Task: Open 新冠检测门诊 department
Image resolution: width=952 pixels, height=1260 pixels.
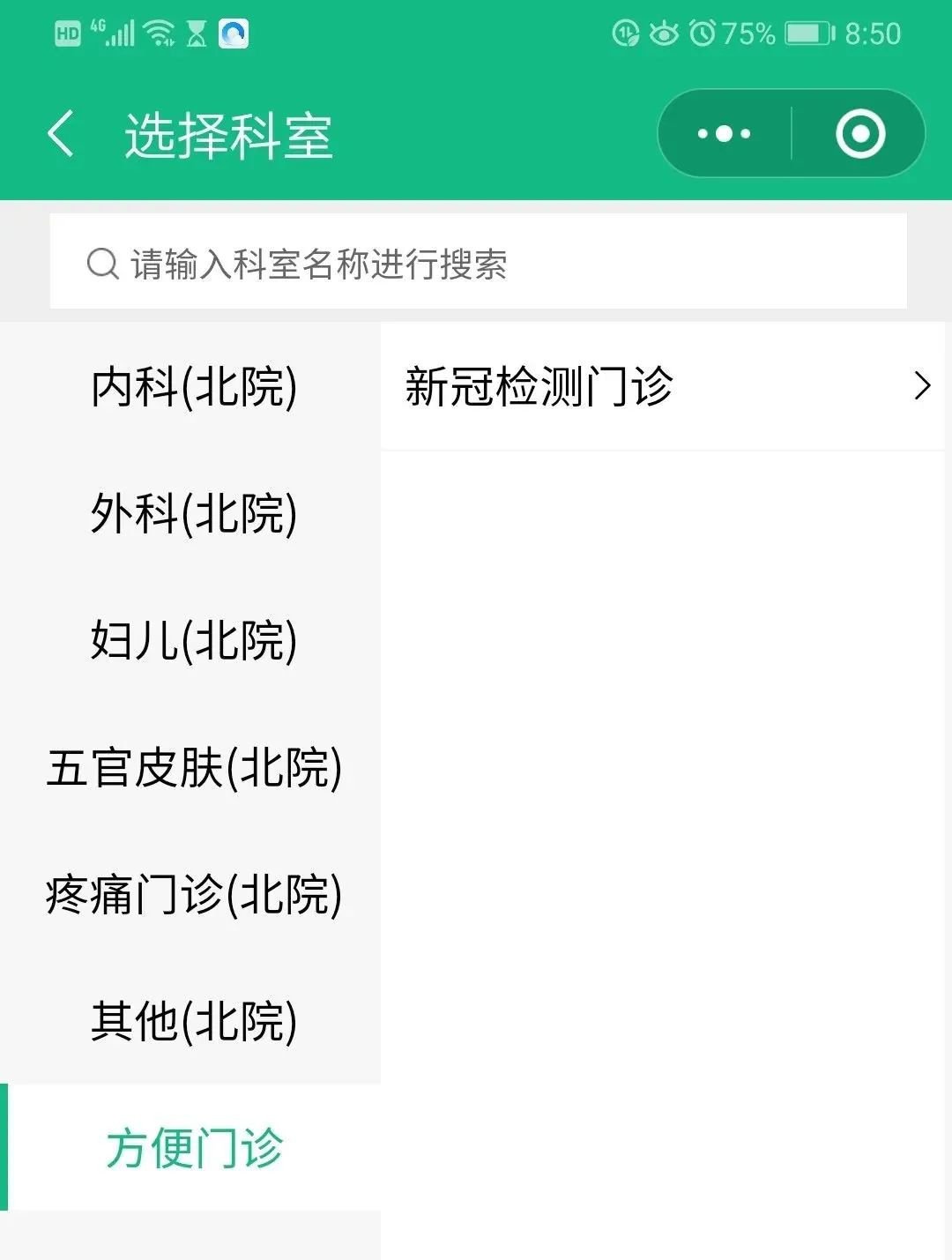Action: pyautogui.click(x=663, y=386)
